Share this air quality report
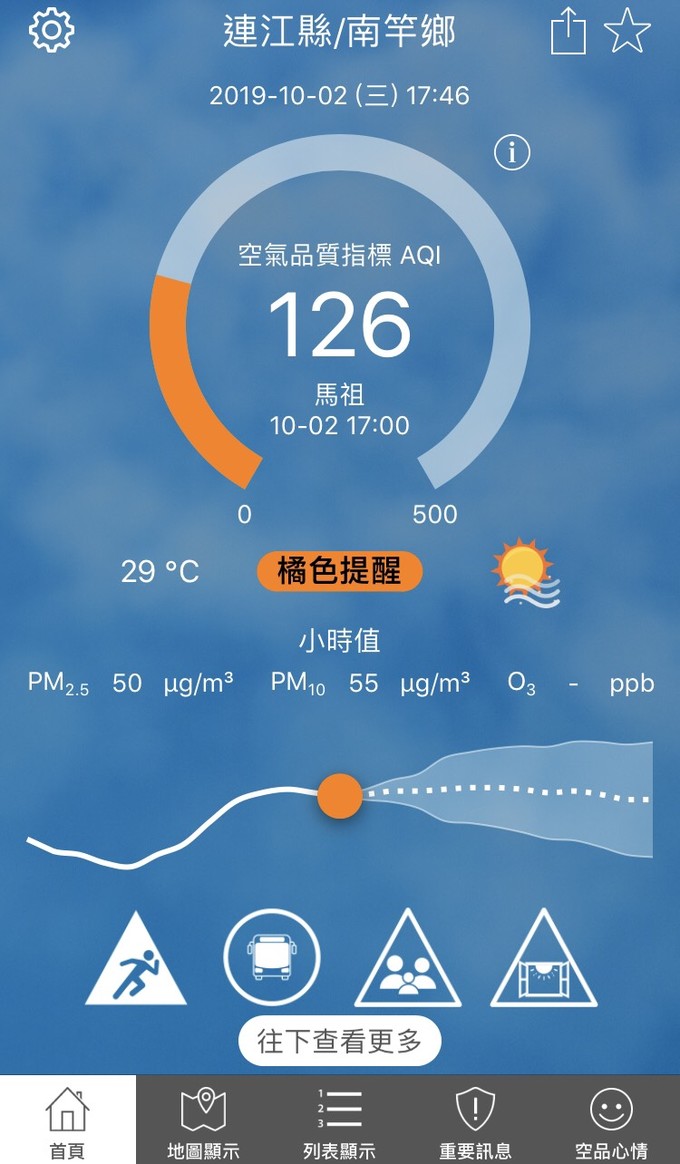Viewport: 680px width, 1164px height. [x=568, y=32]
